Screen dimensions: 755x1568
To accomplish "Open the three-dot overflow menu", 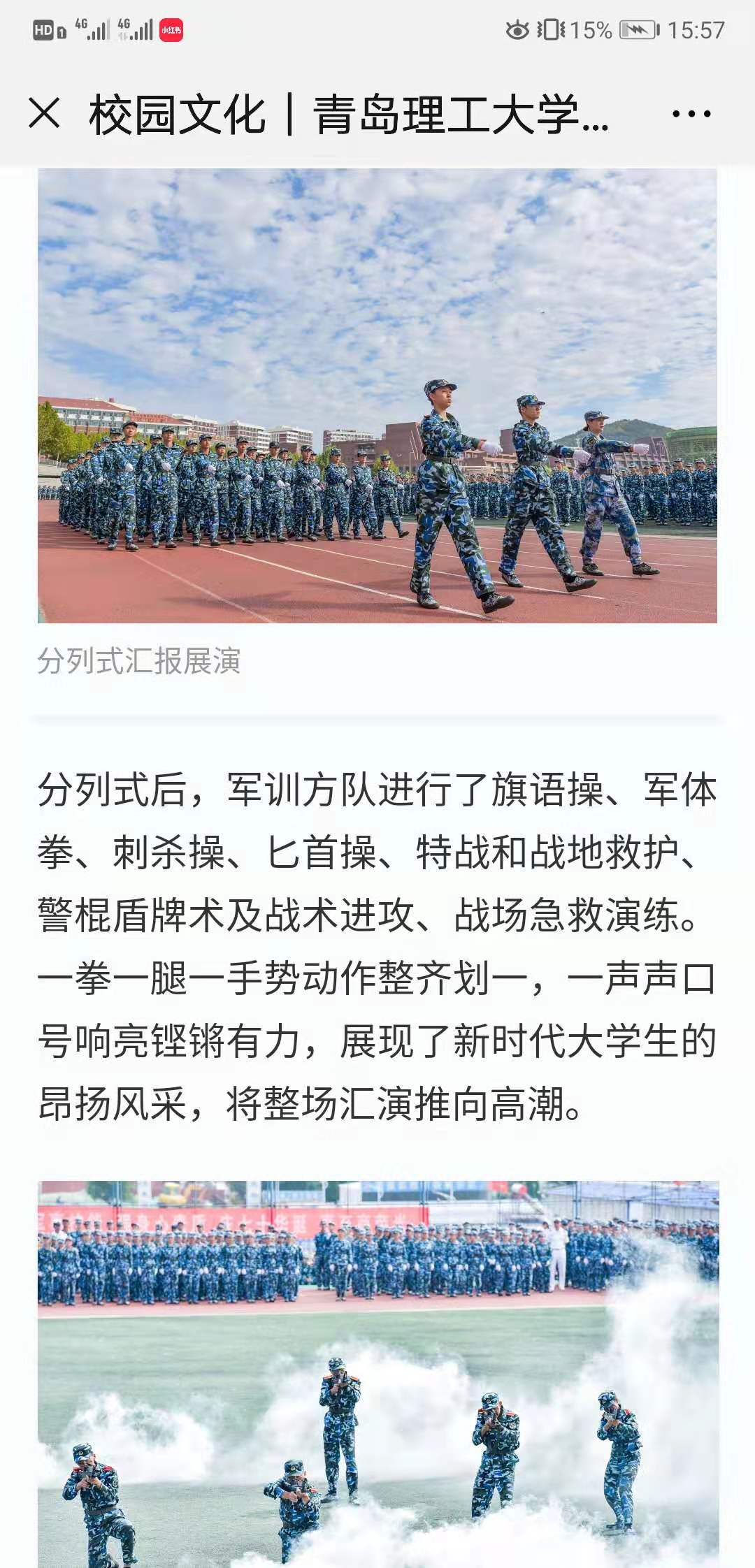I will point(691,114).
